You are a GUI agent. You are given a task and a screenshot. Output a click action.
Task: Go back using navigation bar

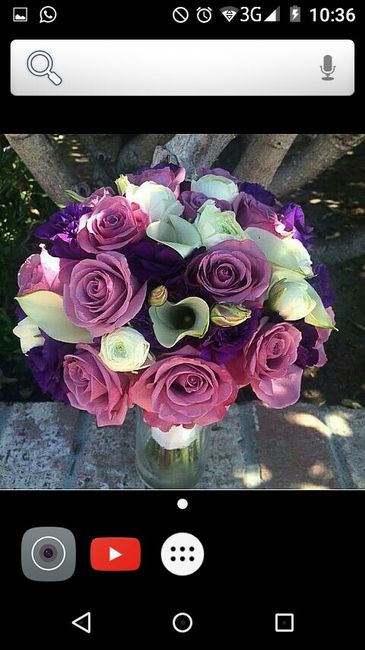81,623
